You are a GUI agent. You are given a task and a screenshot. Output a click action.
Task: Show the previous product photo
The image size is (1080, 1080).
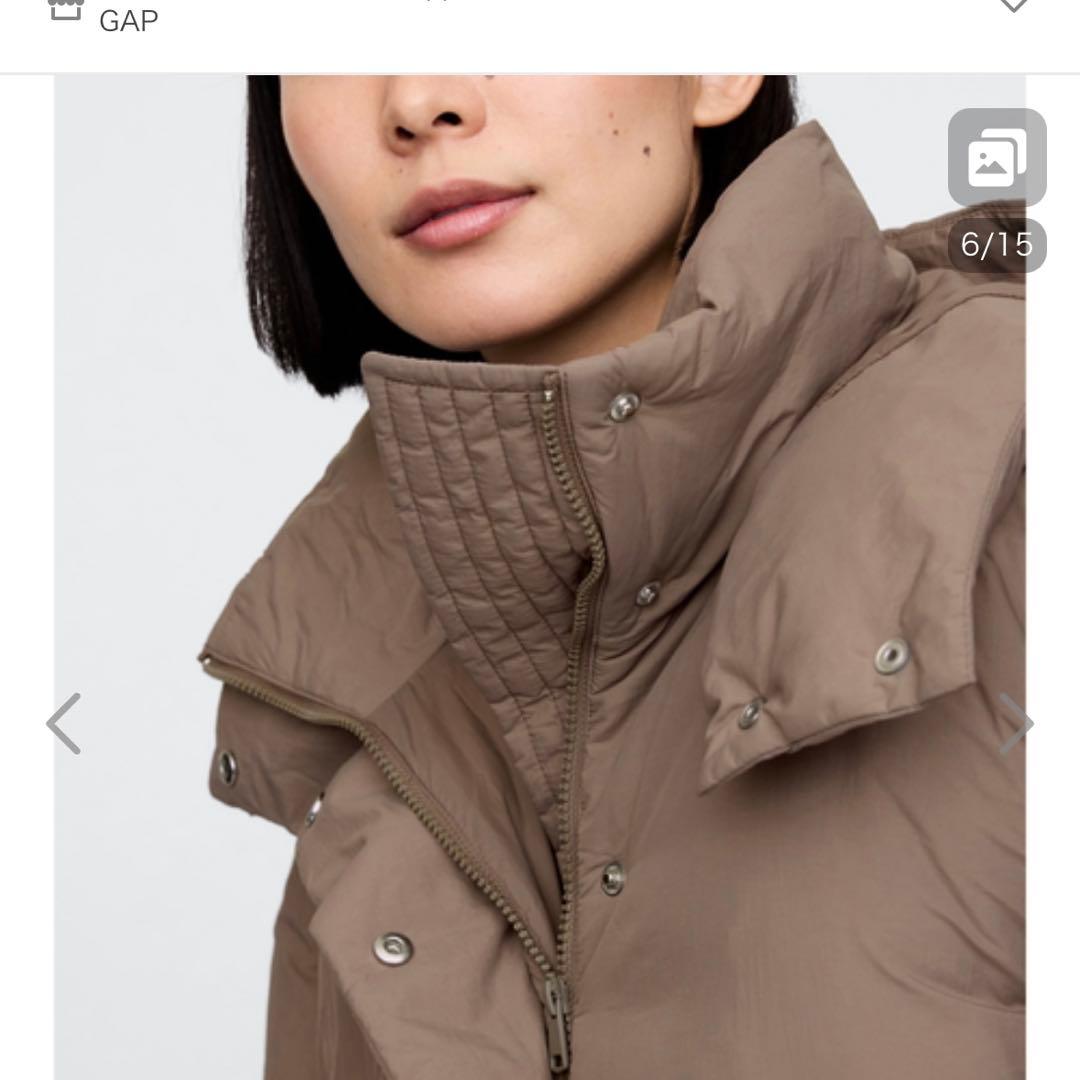coord(64,723)
